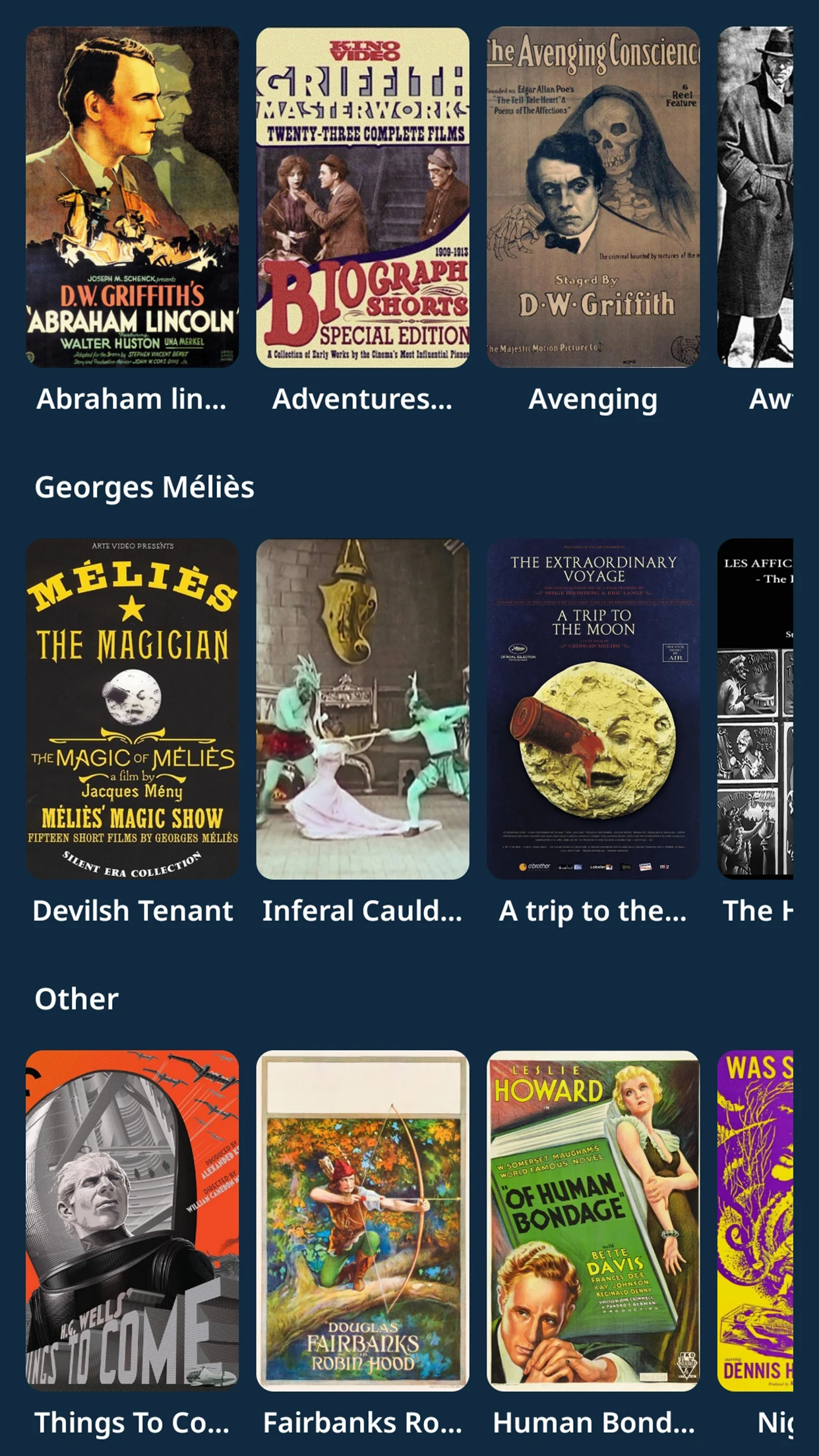
Task: Select the Things To Come movie
Action: point(132,1221)
